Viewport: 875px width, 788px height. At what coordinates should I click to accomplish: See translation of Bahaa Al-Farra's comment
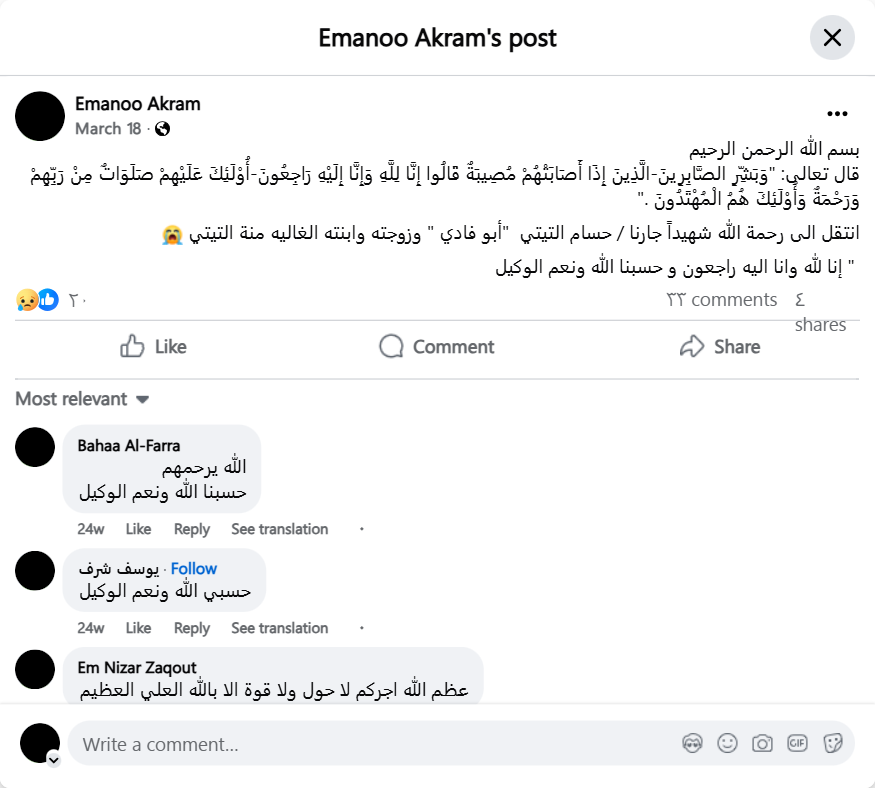[x=279, y=529]
